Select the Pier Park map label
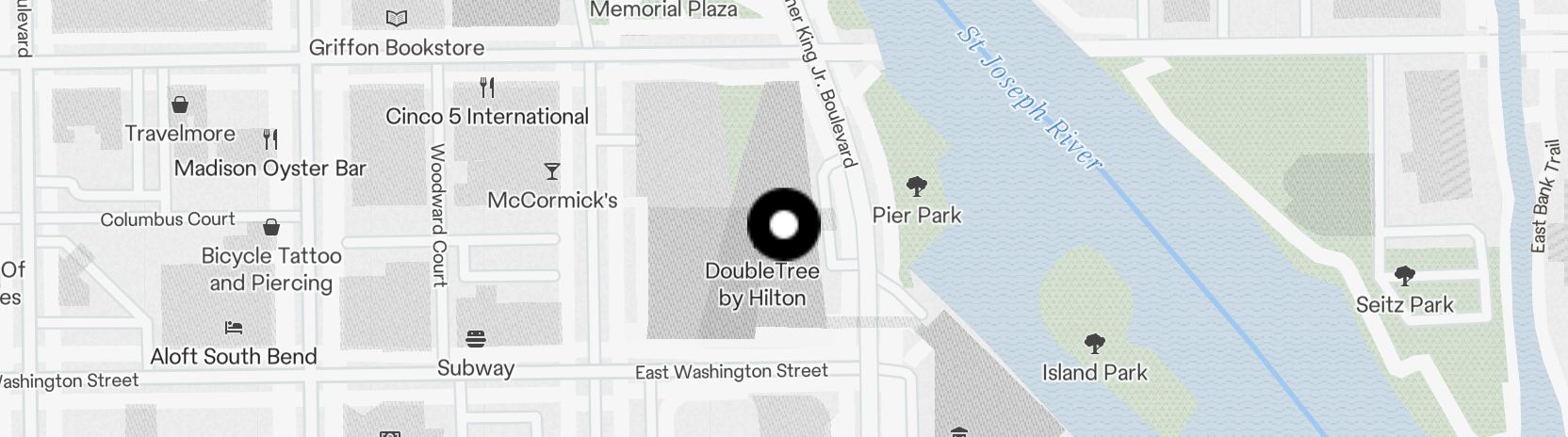The width and height of the screenshot is (1568, 437). point(916,215)
